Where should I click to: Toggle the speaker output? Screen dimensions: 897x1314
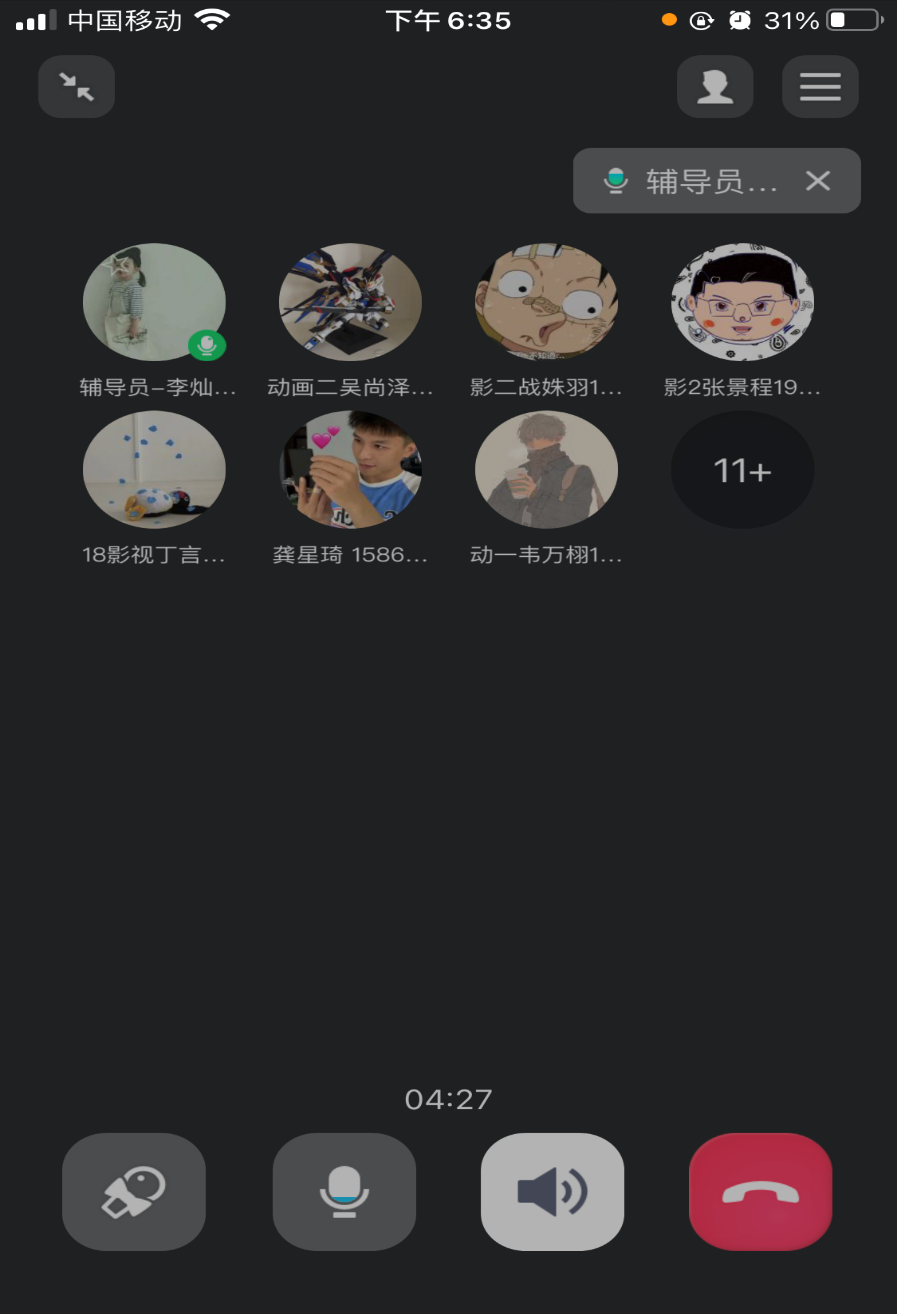pyautogui.click(x=552, y=1191)
